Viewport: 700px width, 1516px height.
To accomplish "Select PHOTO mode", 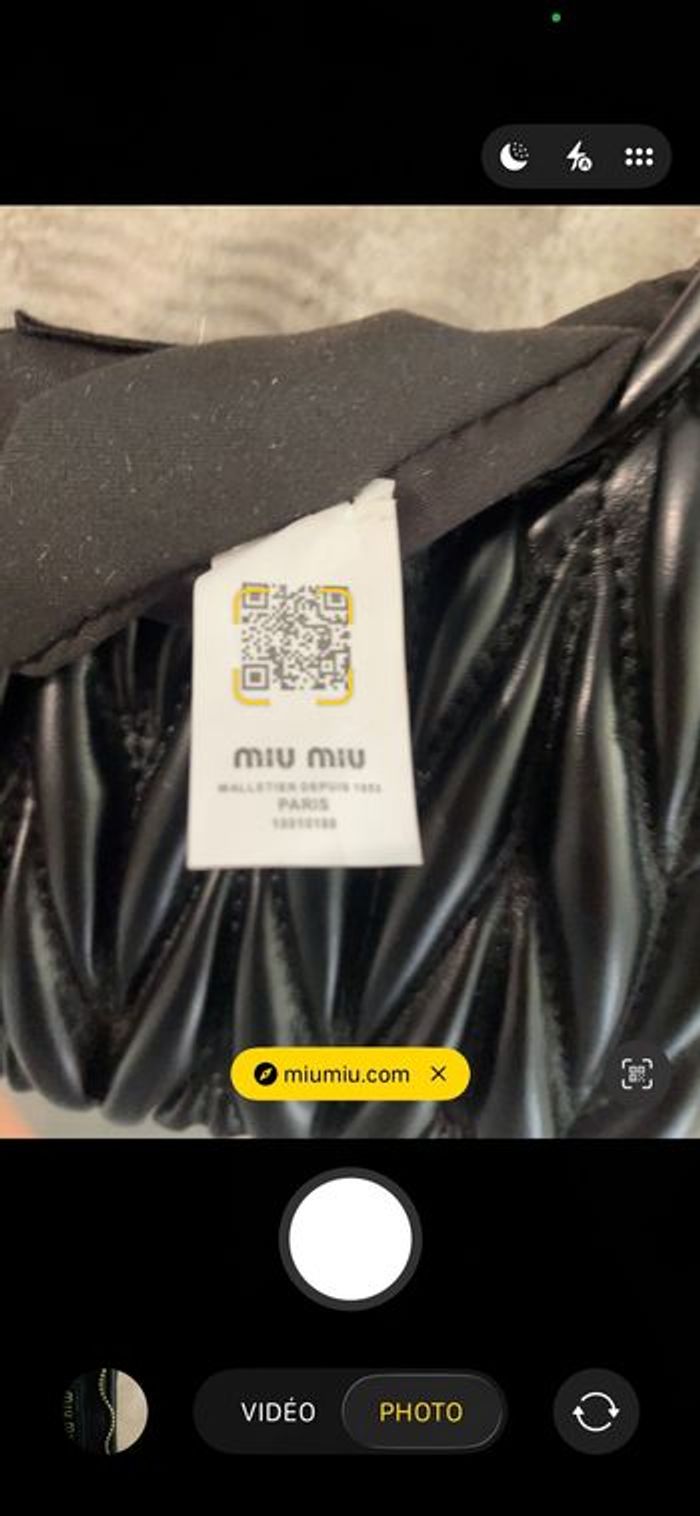I will [x=421, y=1412].
